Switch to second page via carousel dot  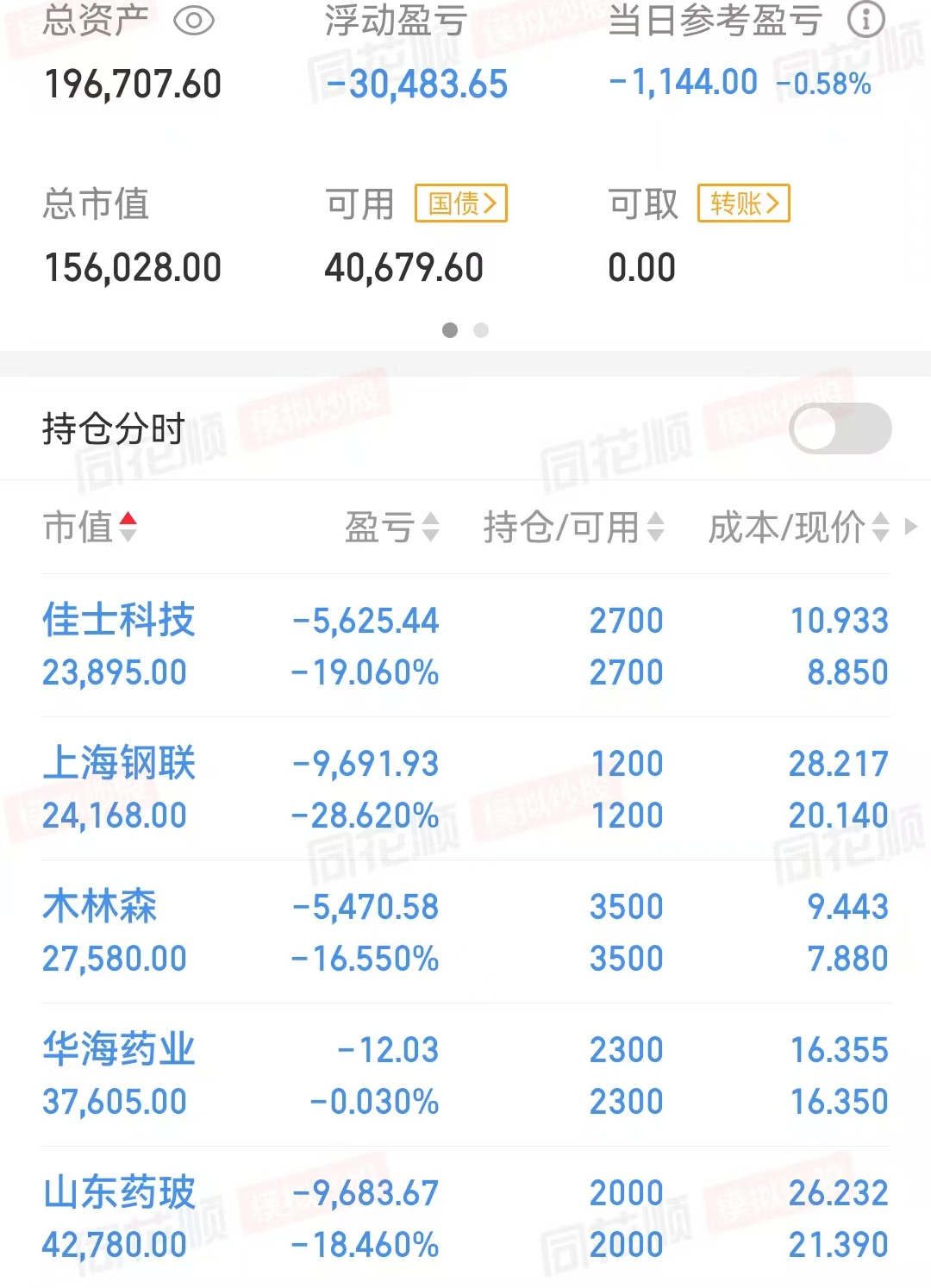point(481,330)
